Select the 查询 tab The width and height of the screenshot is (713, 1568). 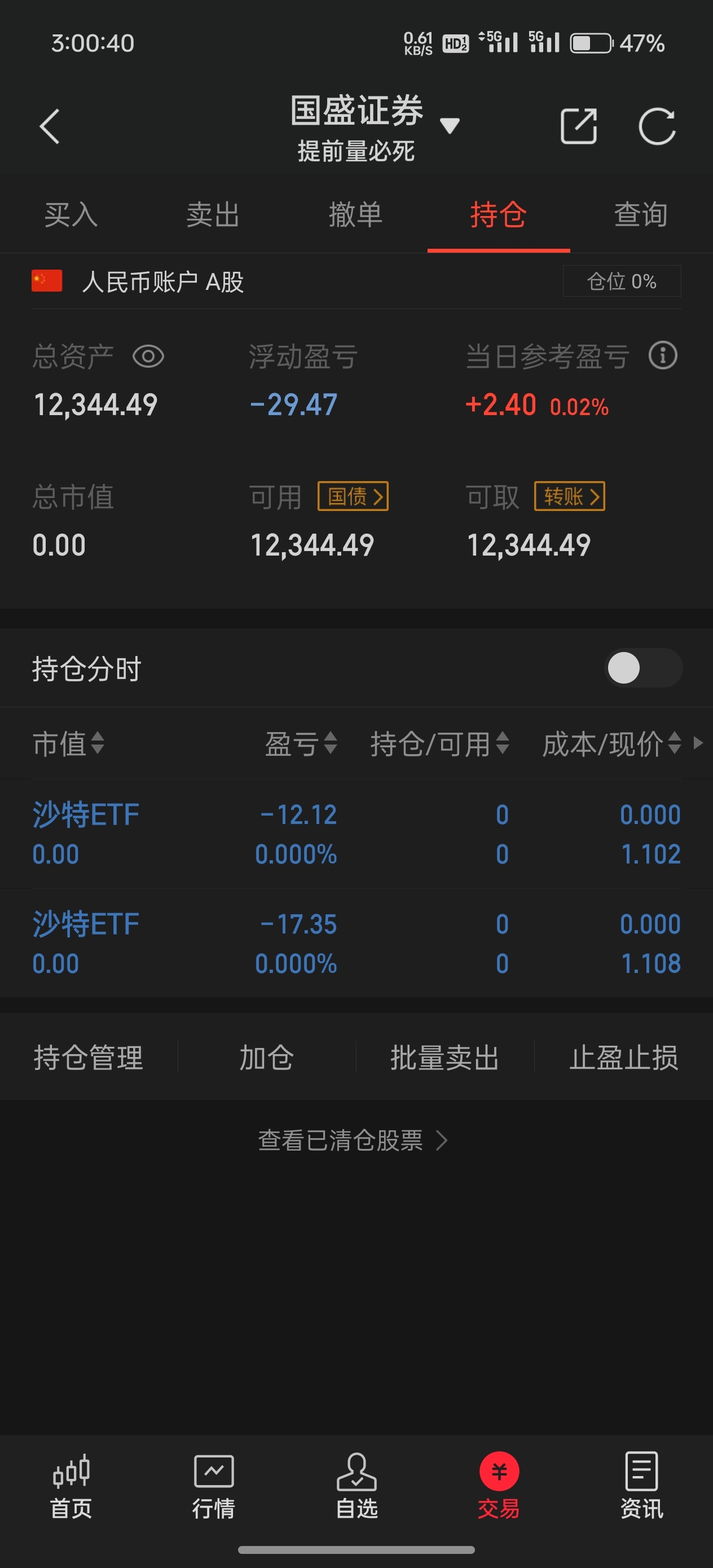click(x=641, y=215)
